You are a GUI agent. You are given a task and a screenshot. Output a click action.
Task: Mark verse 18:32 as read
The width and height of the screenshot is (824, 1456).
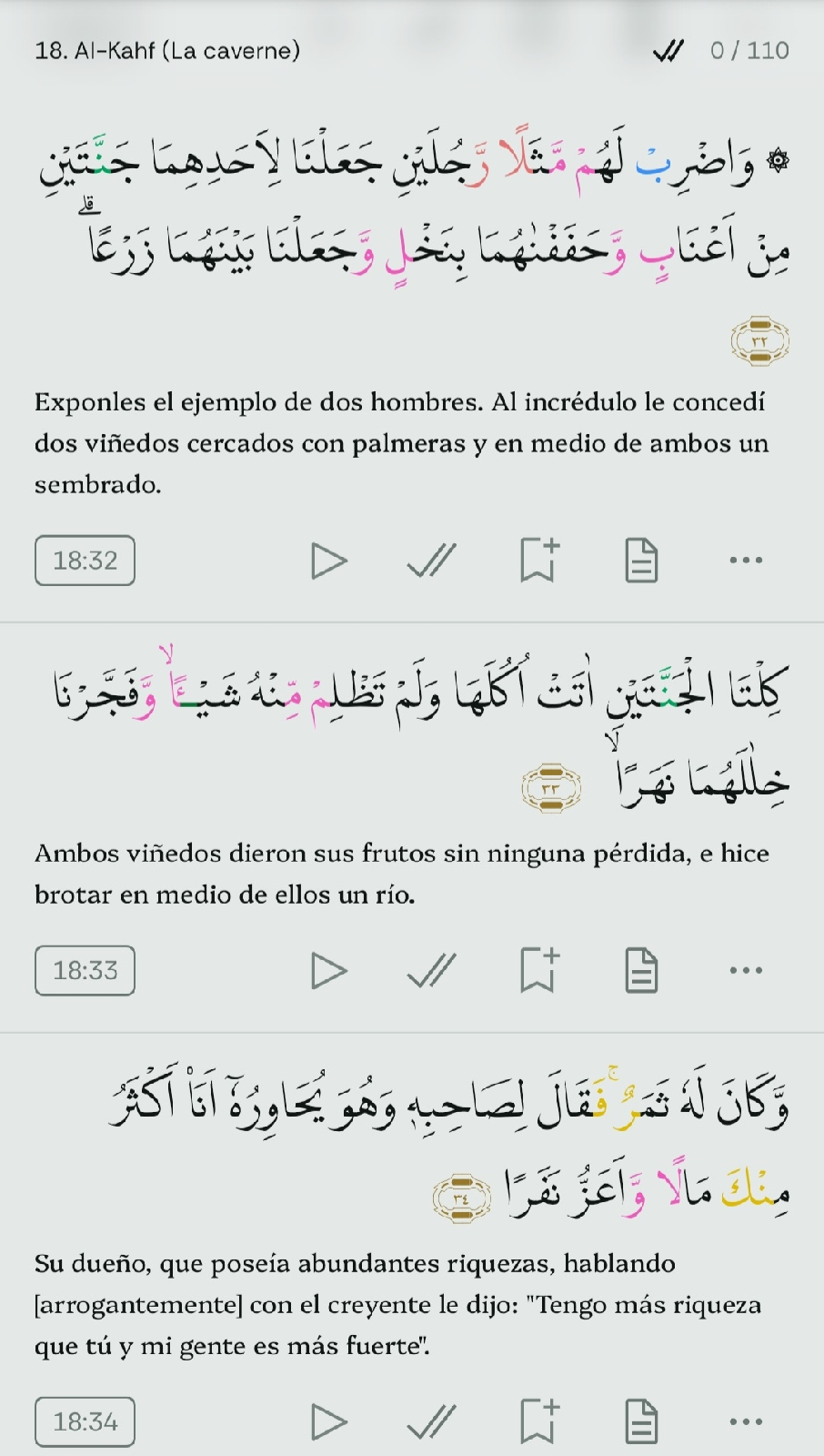(x=431, y=561)
